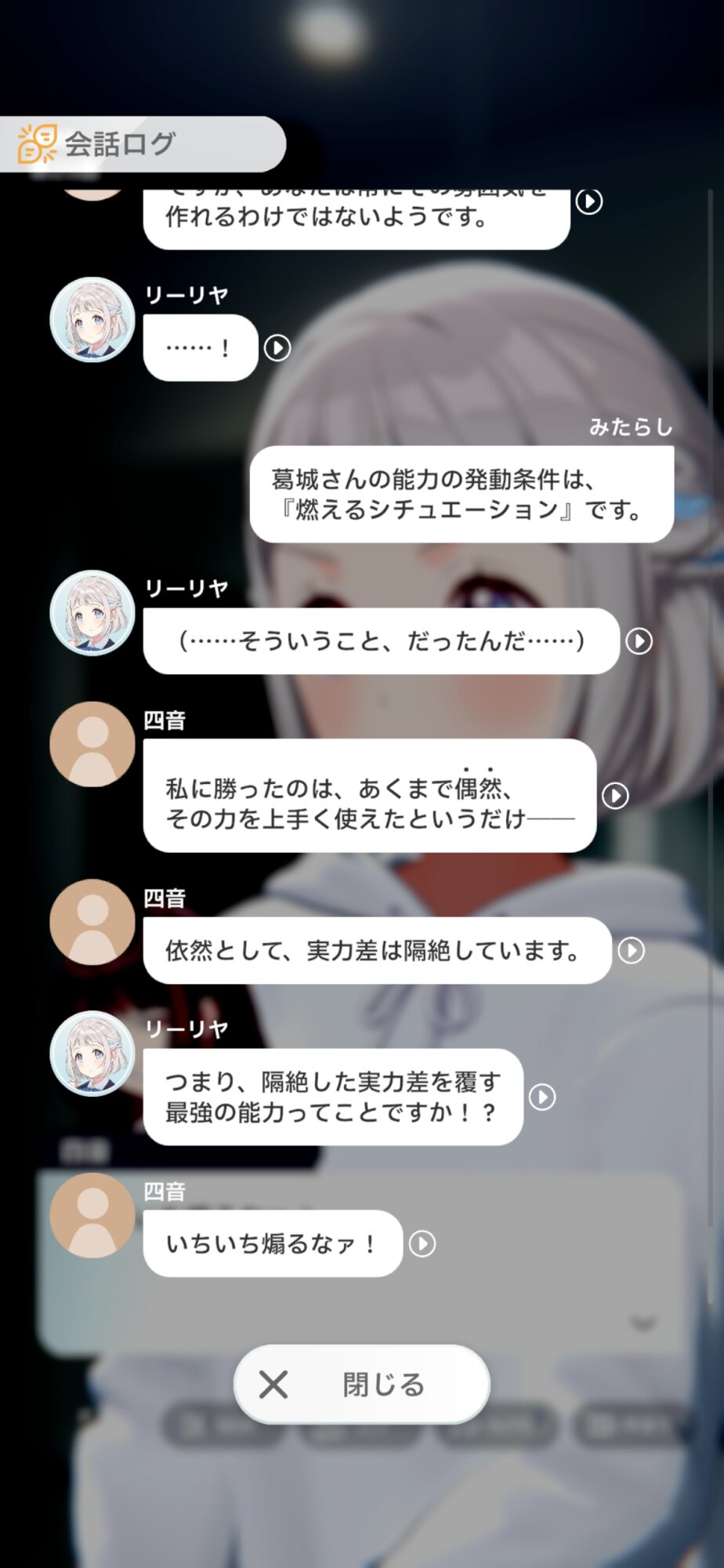
Task: Replay voice for リーリヤ's「……！」line
Action: point(277,347)
